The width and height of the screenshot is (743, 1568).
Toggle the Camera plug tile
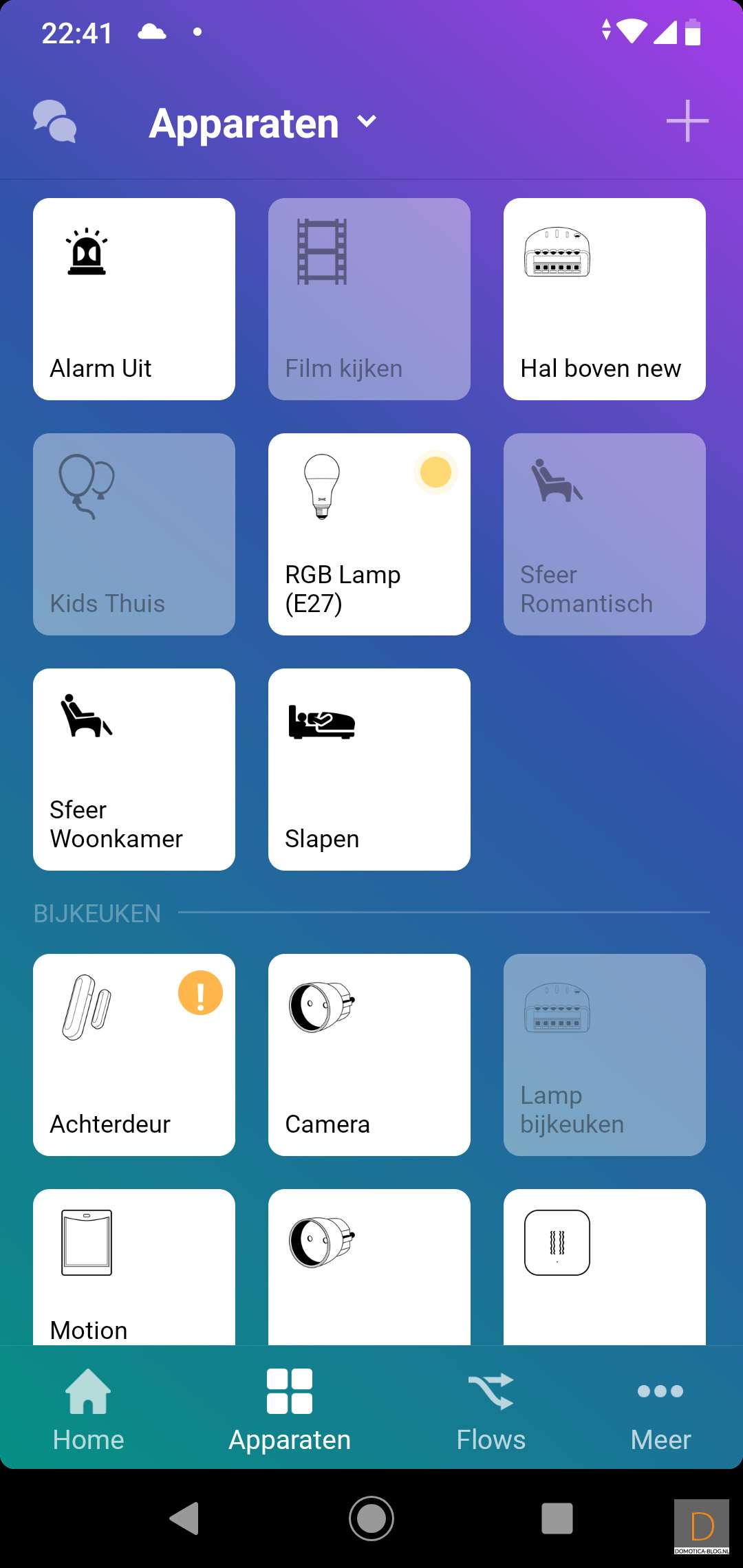click(369, 1055)
